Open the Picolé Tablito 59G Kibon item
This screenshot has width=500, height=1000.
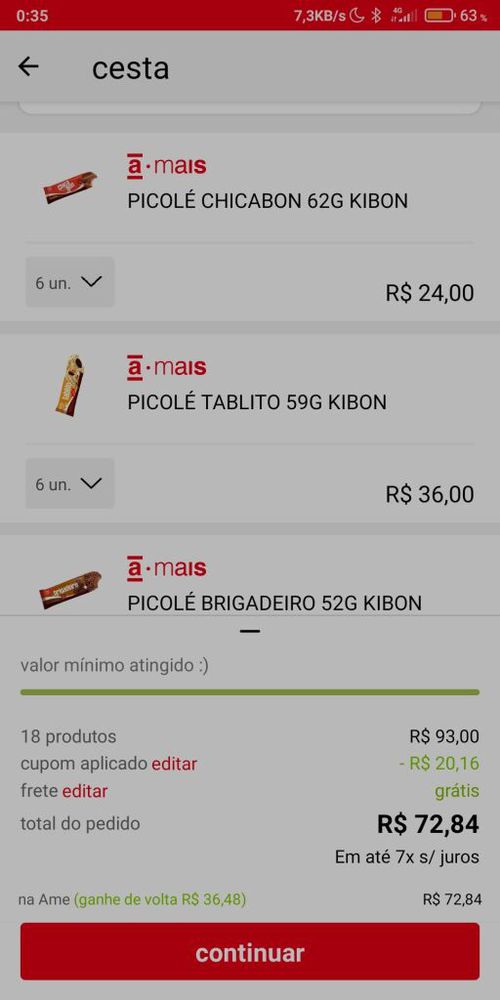257,402
